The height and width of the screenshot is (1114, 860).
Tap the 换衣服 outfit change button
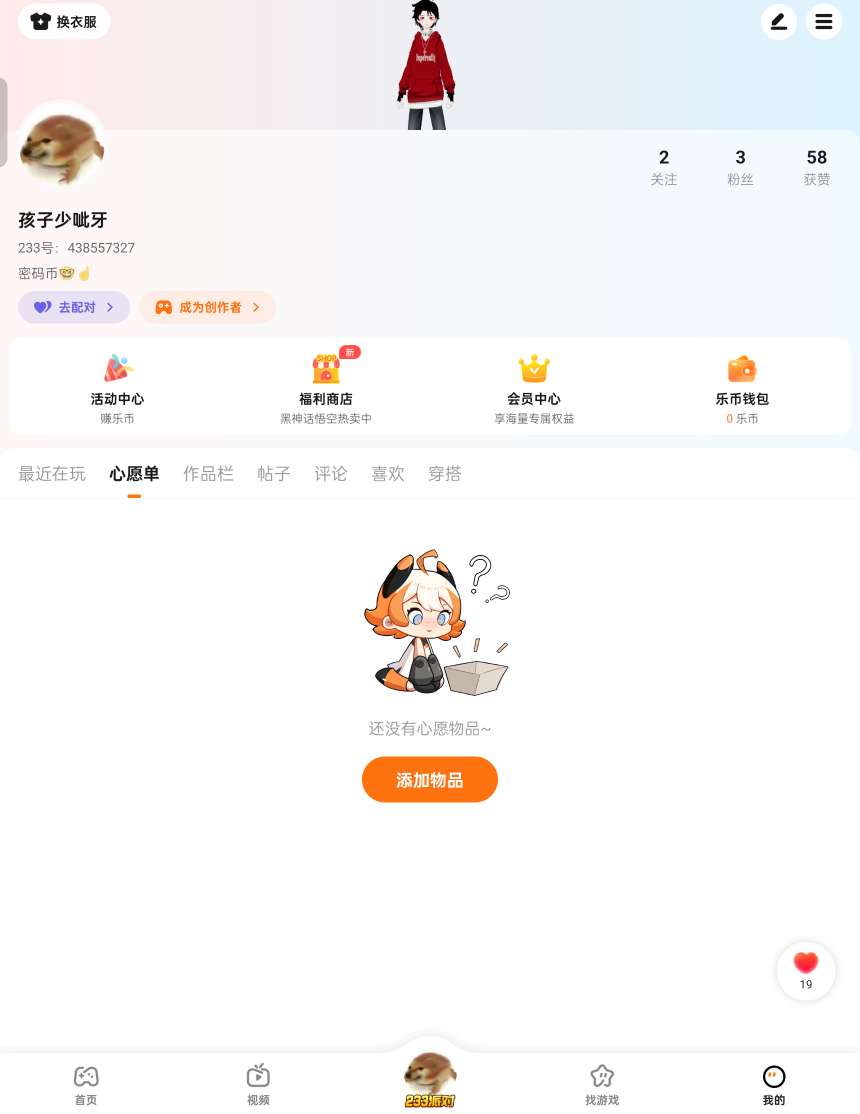pos(64,21)
